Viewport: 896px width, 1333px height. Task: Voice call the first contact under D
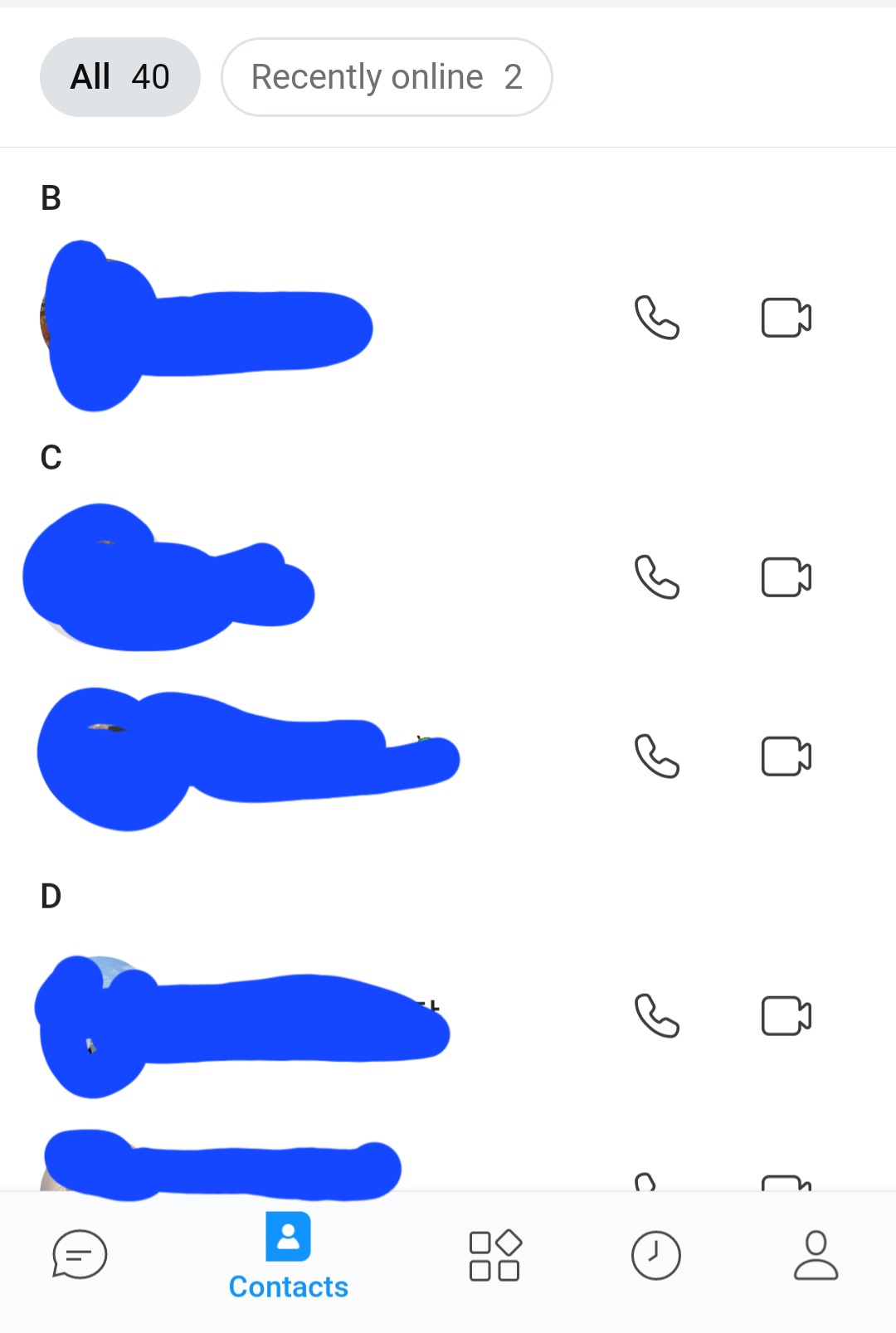point(656,1016)
